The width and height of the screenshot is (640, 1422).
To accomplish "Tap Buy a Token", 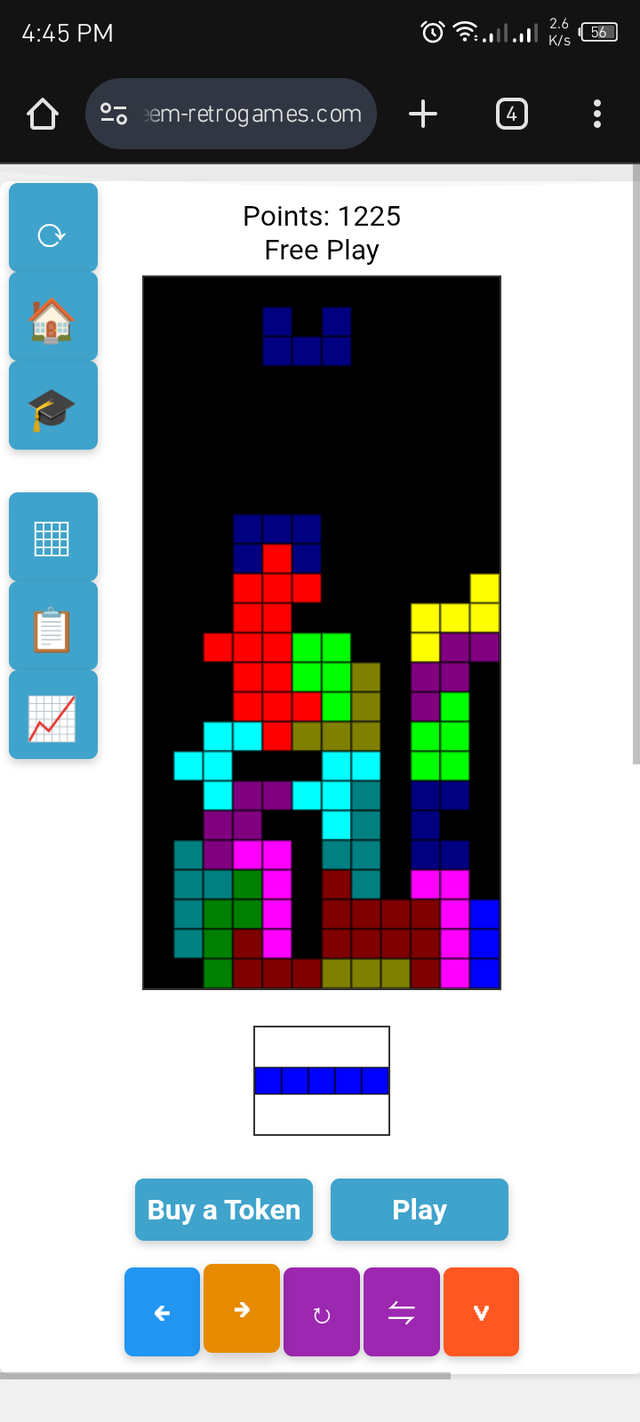I will 224,1210.
